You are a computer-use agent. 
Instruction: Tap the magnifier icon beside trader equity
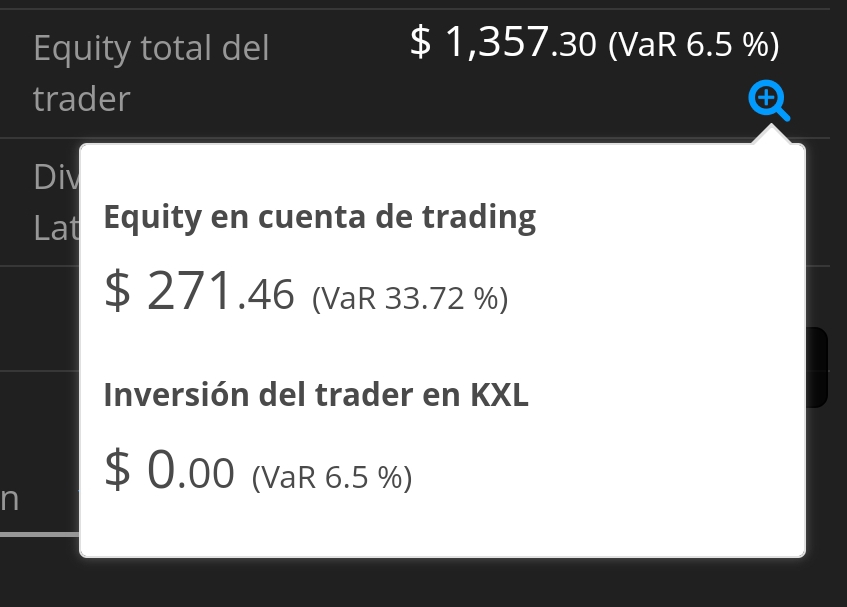[x=768, y=101]
